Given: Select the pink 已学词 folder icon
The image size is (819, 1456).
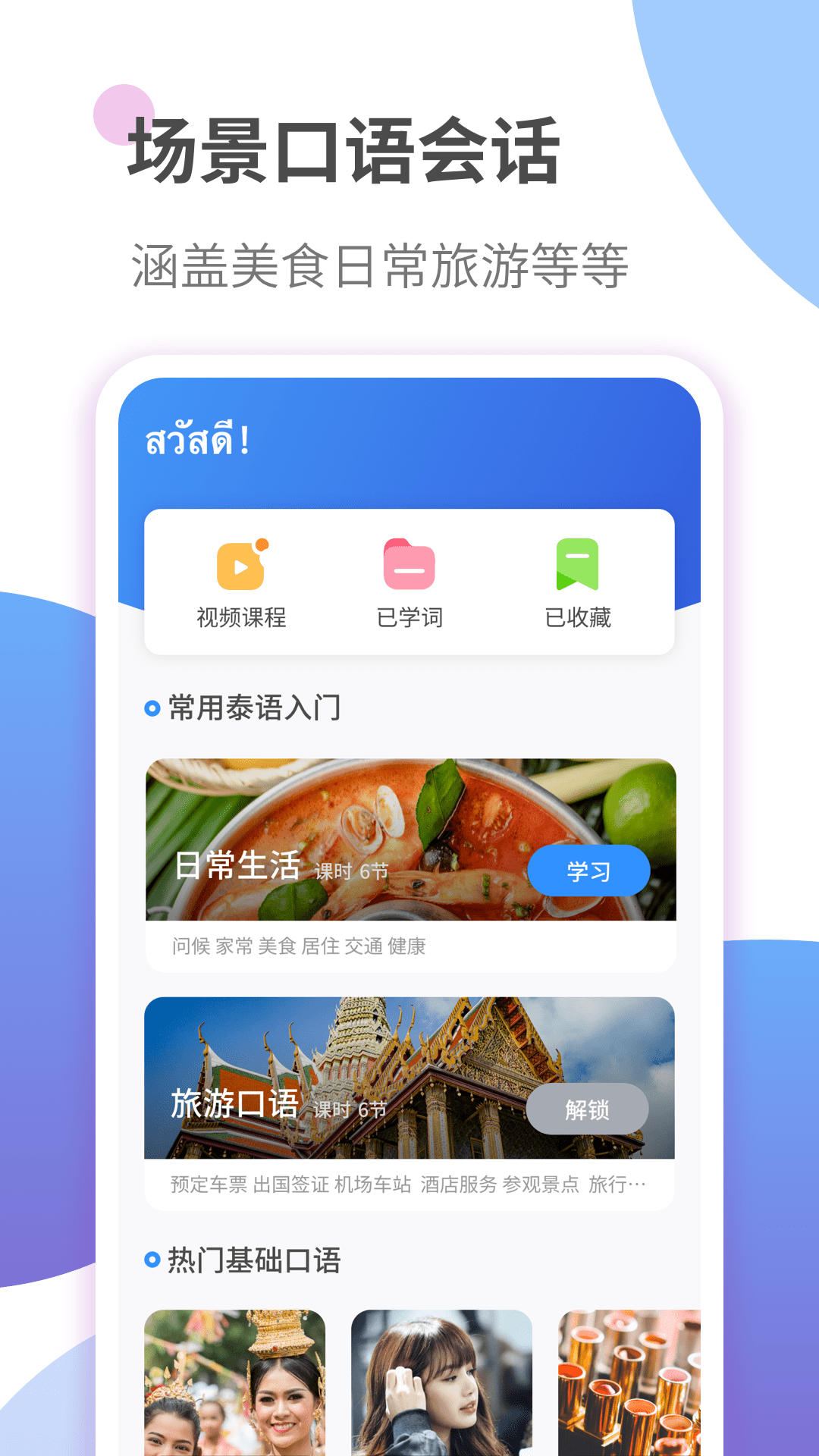Looking at the screenshot, I should (x=409, y=566).
